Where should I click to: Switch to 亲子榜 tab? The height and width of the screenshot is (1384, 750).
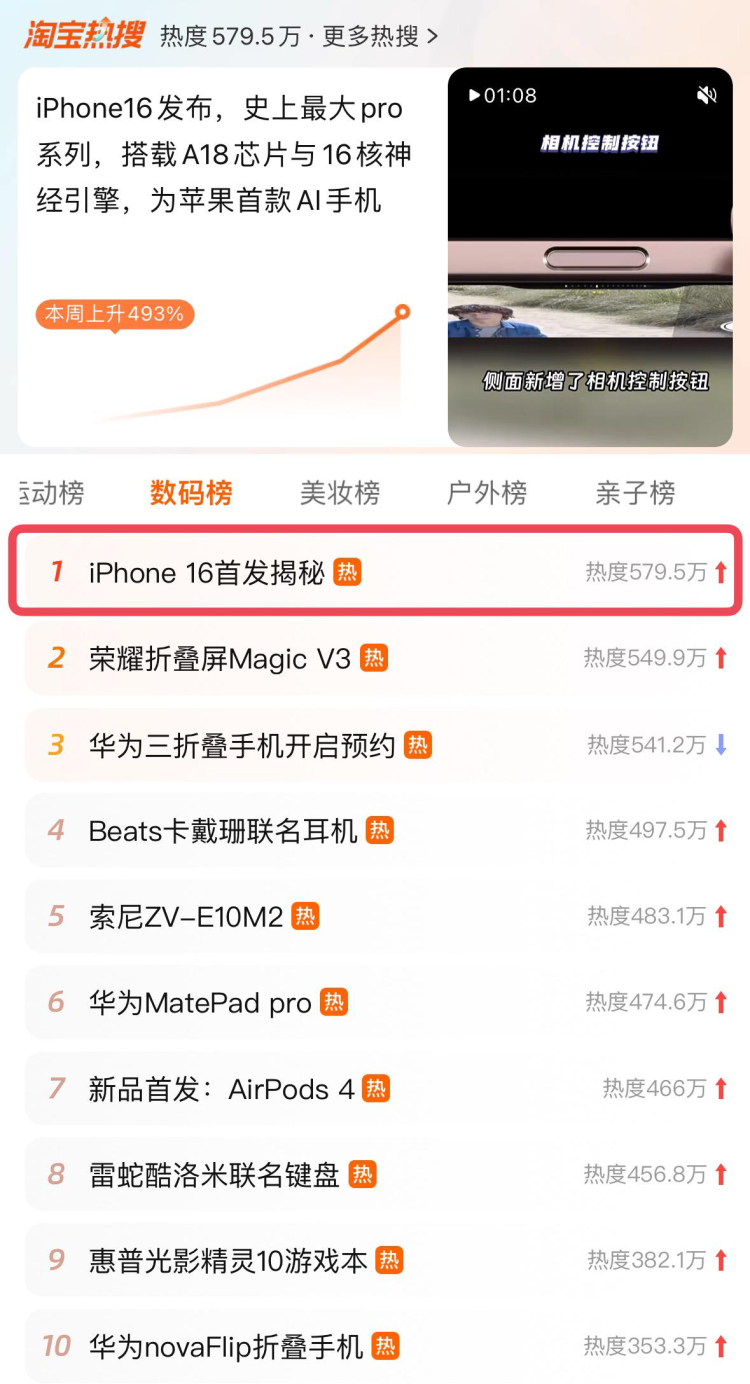(x=635, y=493)
